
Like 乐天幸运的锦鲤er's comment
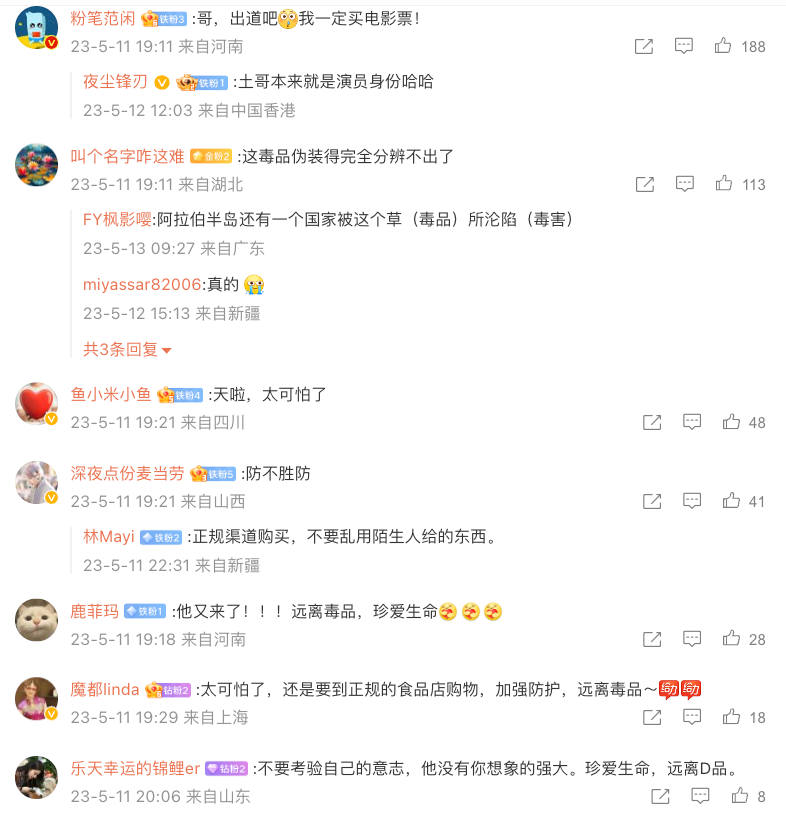point(739,796)
